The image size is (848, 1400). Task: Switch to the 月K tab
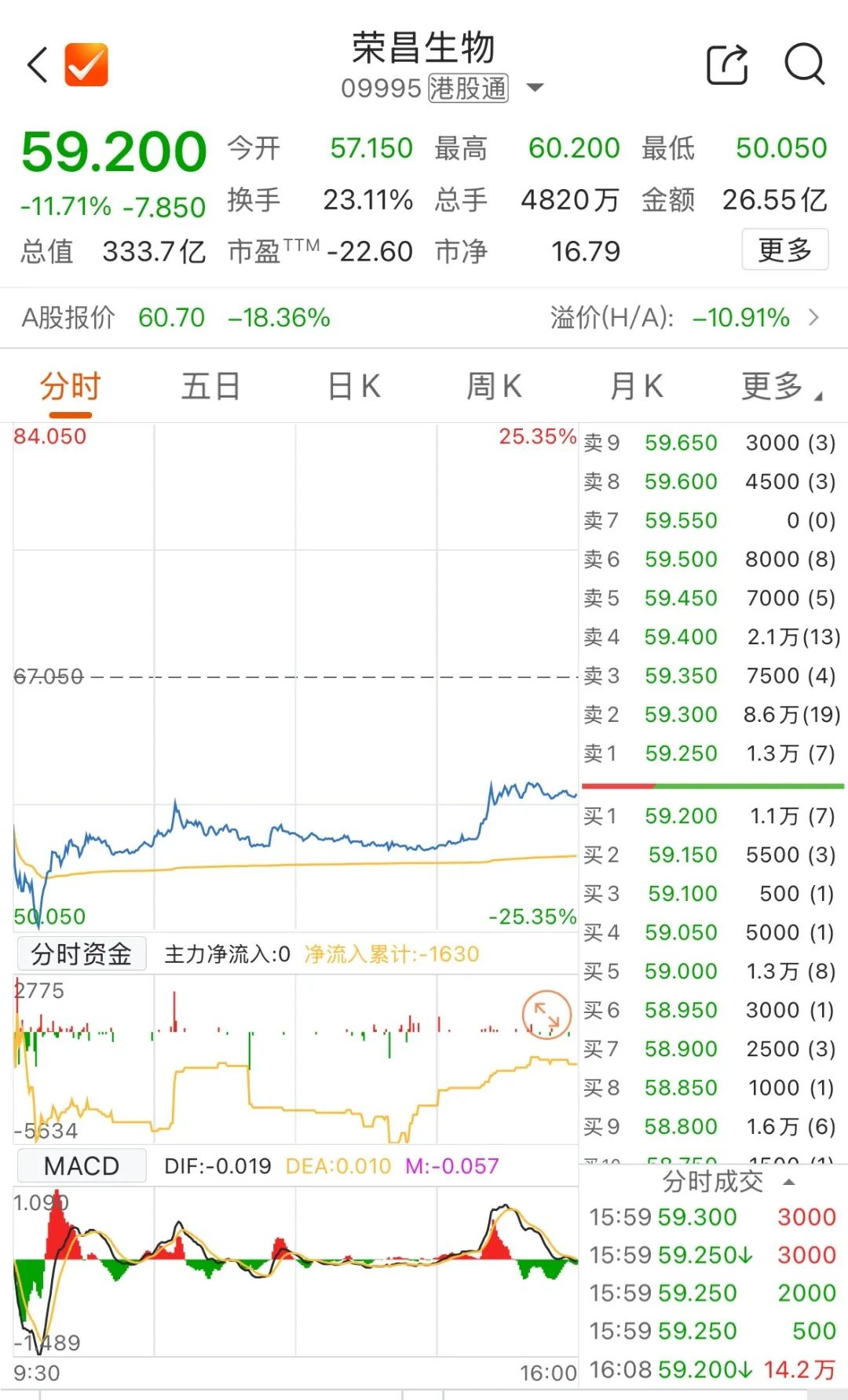[636, 387]
